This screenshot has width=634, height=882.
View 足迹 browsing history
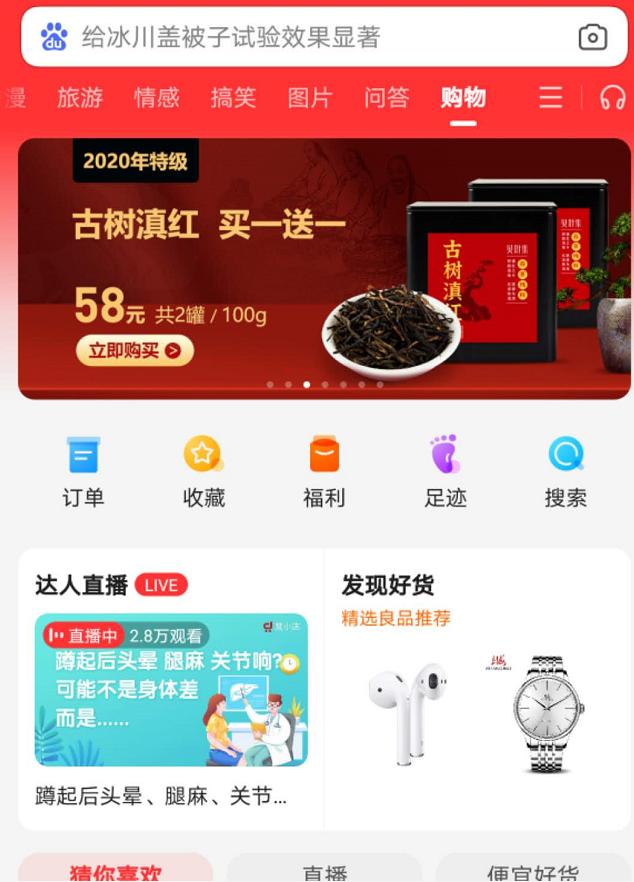coord(445,471)
